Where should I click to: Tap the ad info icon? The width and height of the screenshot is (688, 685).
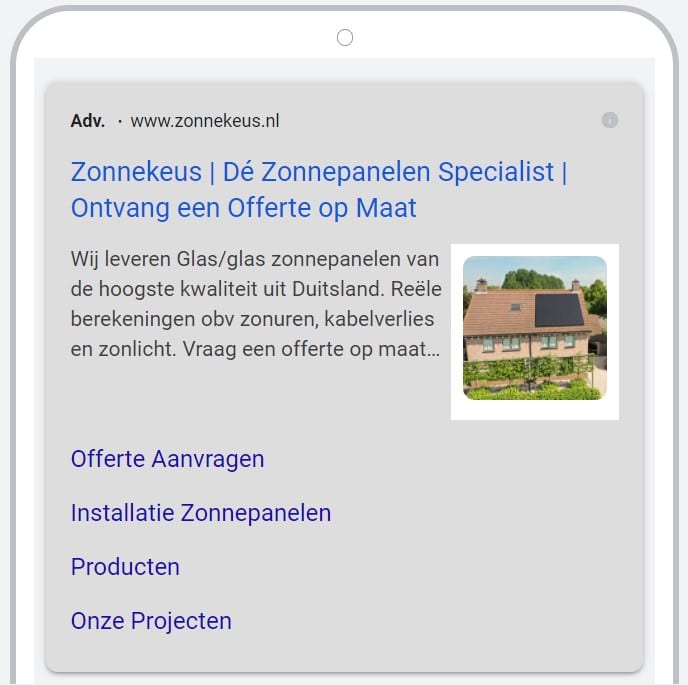610,120
